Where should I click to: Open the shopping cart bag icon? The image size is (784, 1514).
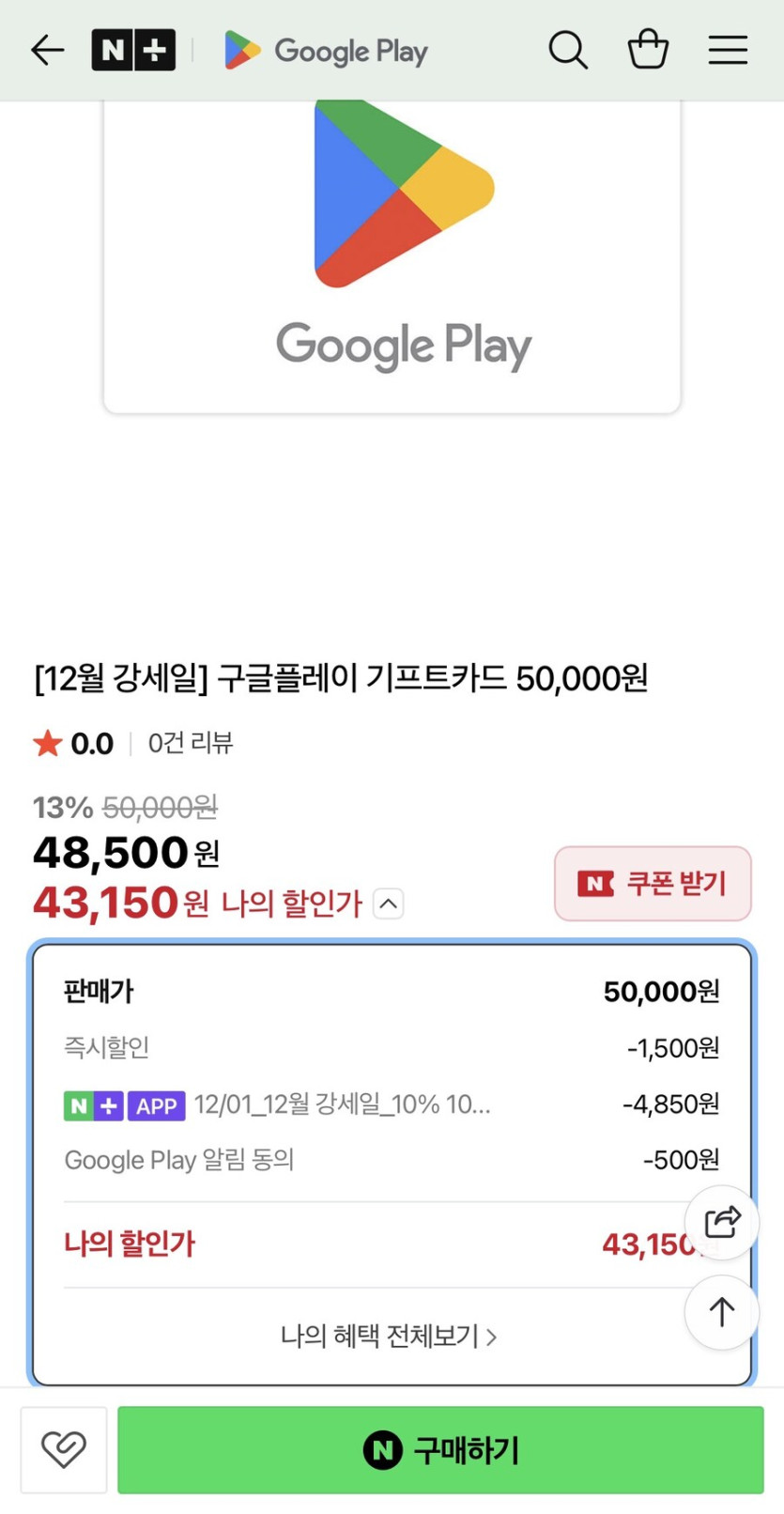click(648, 51)
